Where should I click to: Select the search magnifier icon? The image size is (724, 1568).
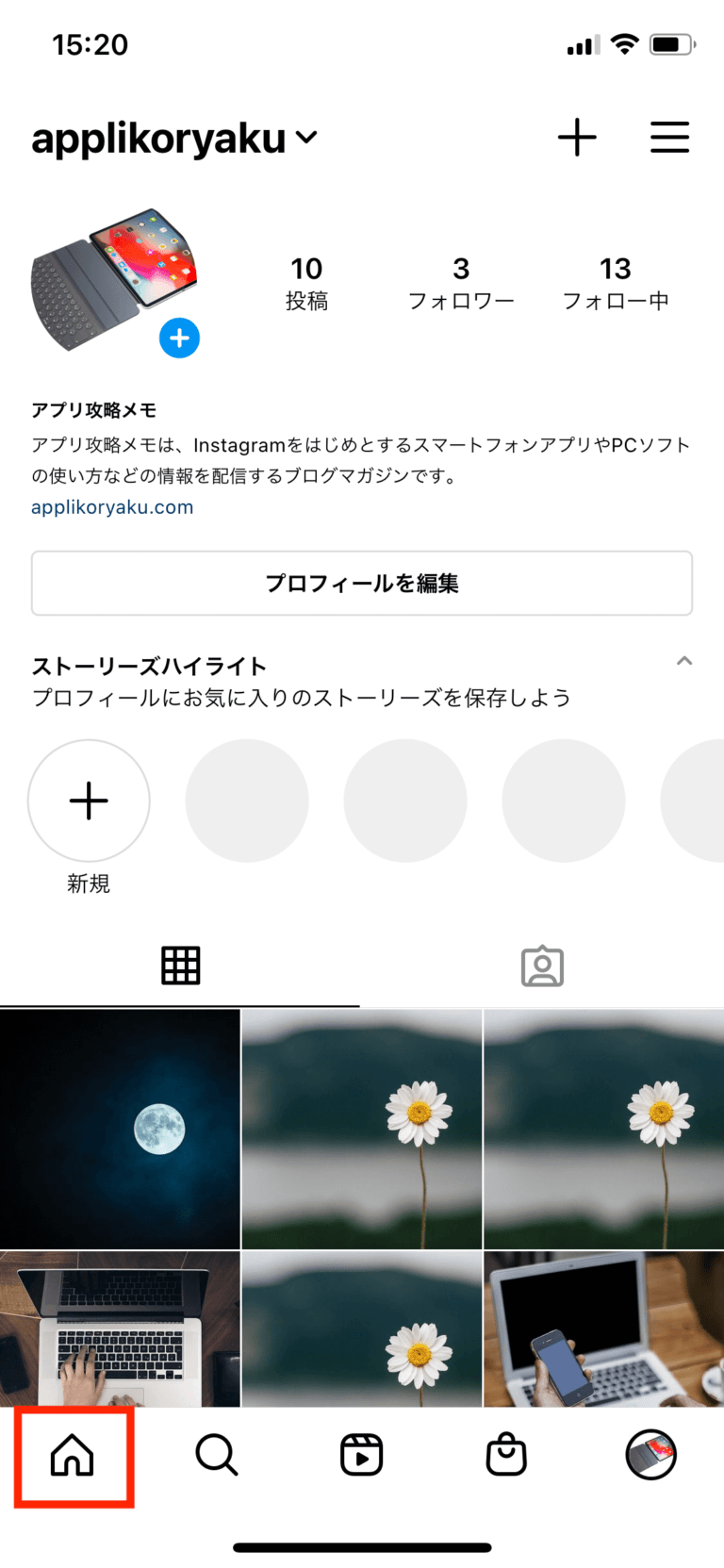[x=217, y=1455]
